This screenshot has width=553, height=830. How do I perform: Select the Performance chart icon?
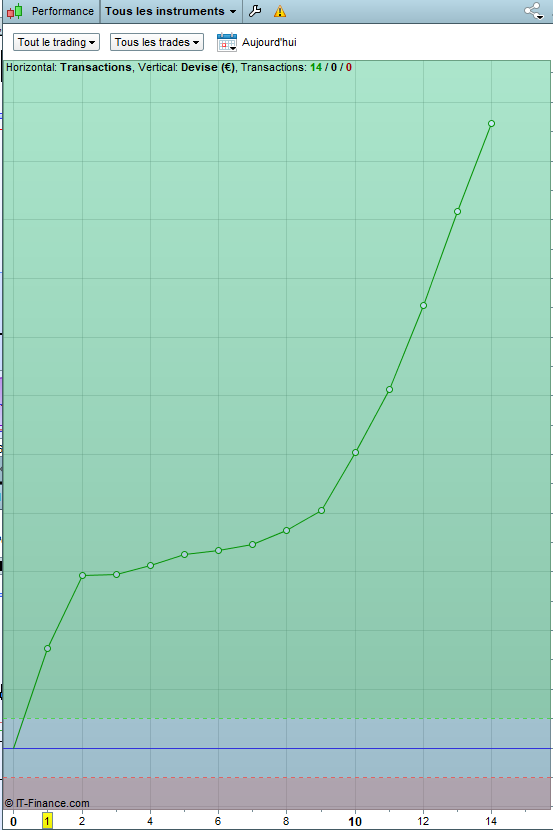click(x=15, y=11)
